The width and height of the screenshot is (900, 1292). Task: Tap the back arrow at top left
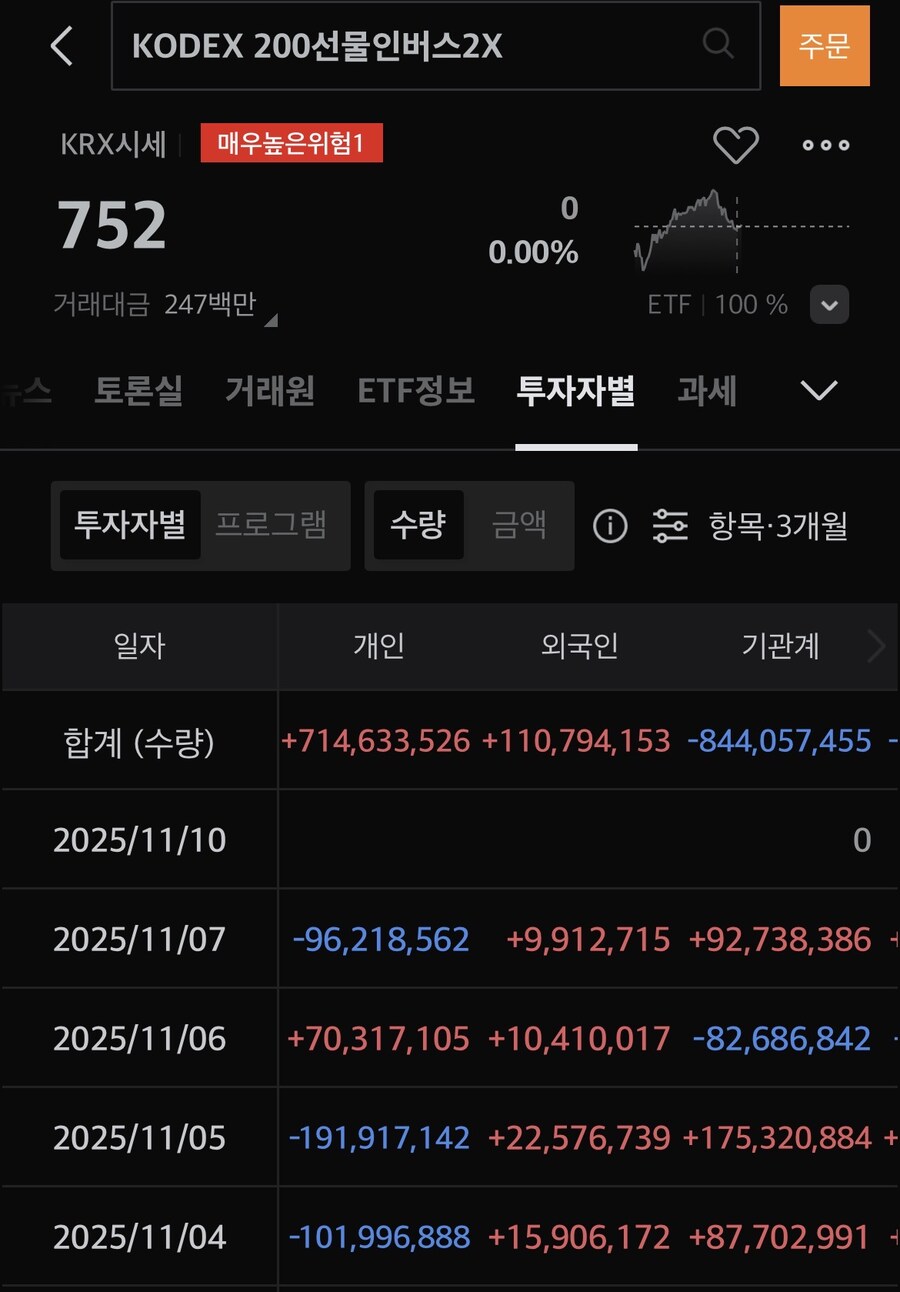pyautogui.click(x=61, y=45)
